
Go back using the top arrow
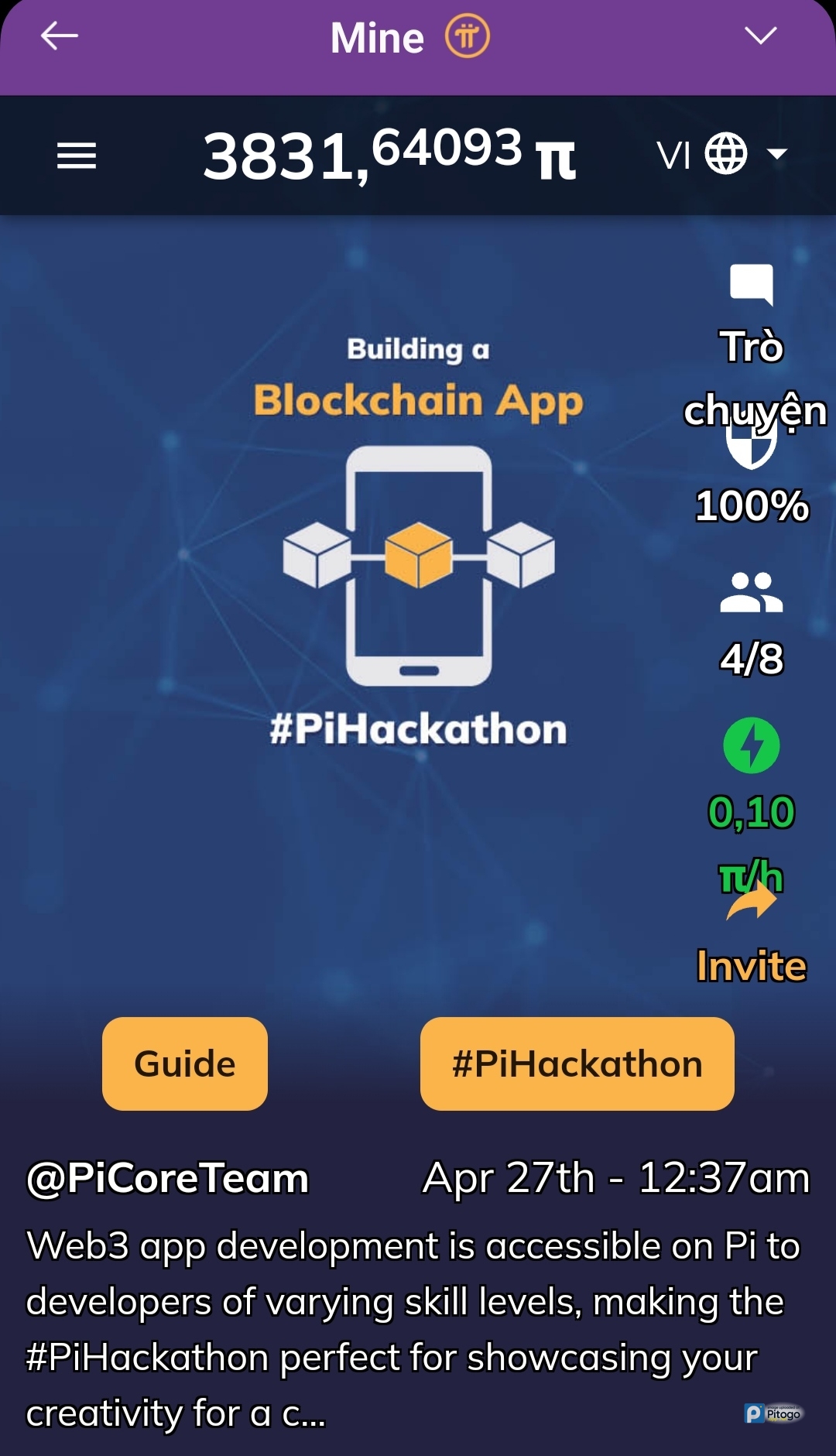(x=59, y=36)
